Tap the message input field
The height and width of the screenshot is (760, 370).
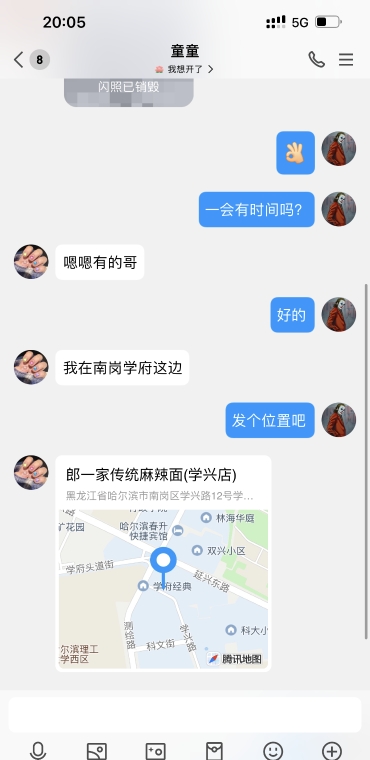185,715
